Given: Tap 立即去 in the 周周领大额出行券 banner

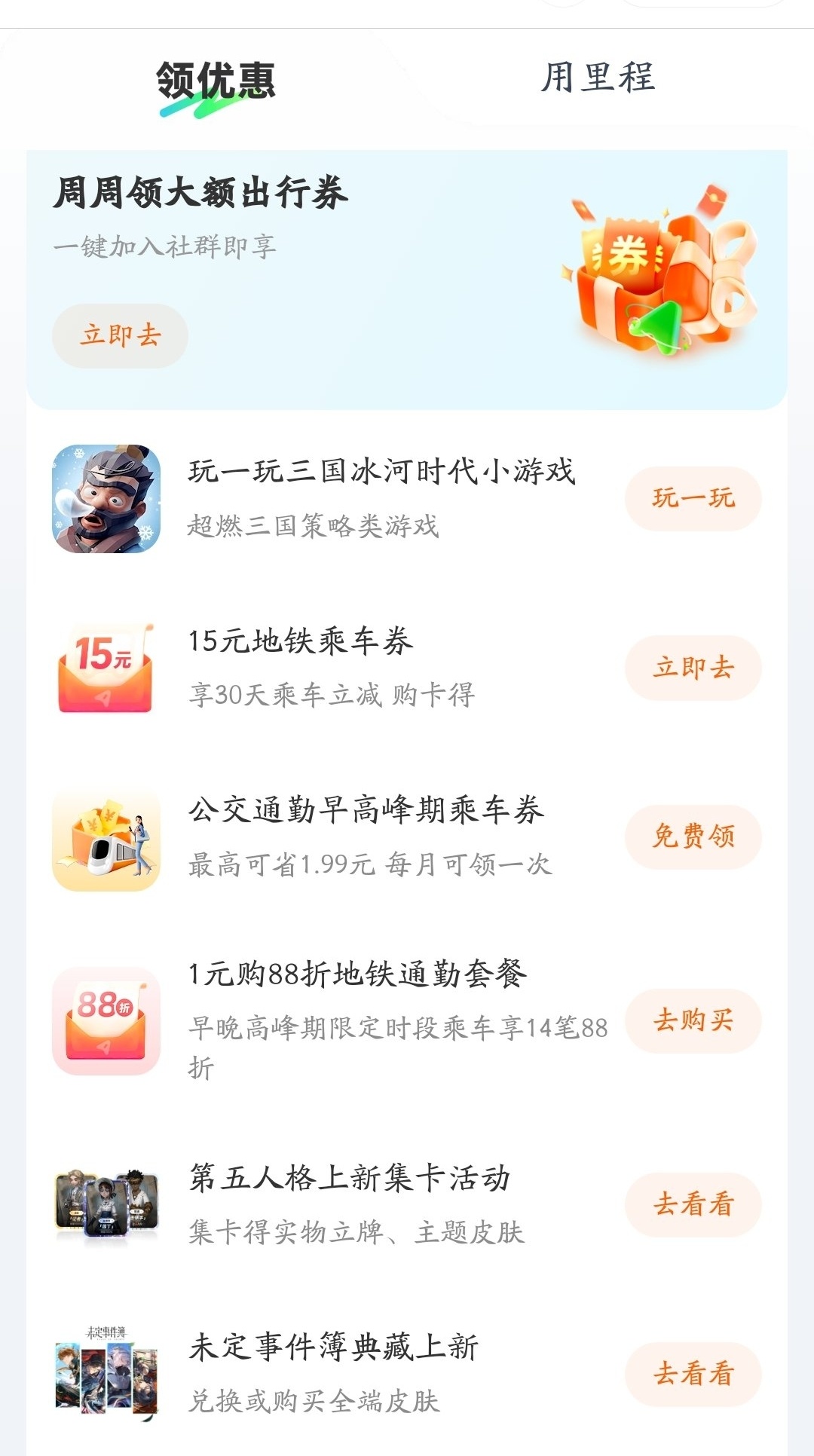Looking at the screenshot, I should [120, 335].
